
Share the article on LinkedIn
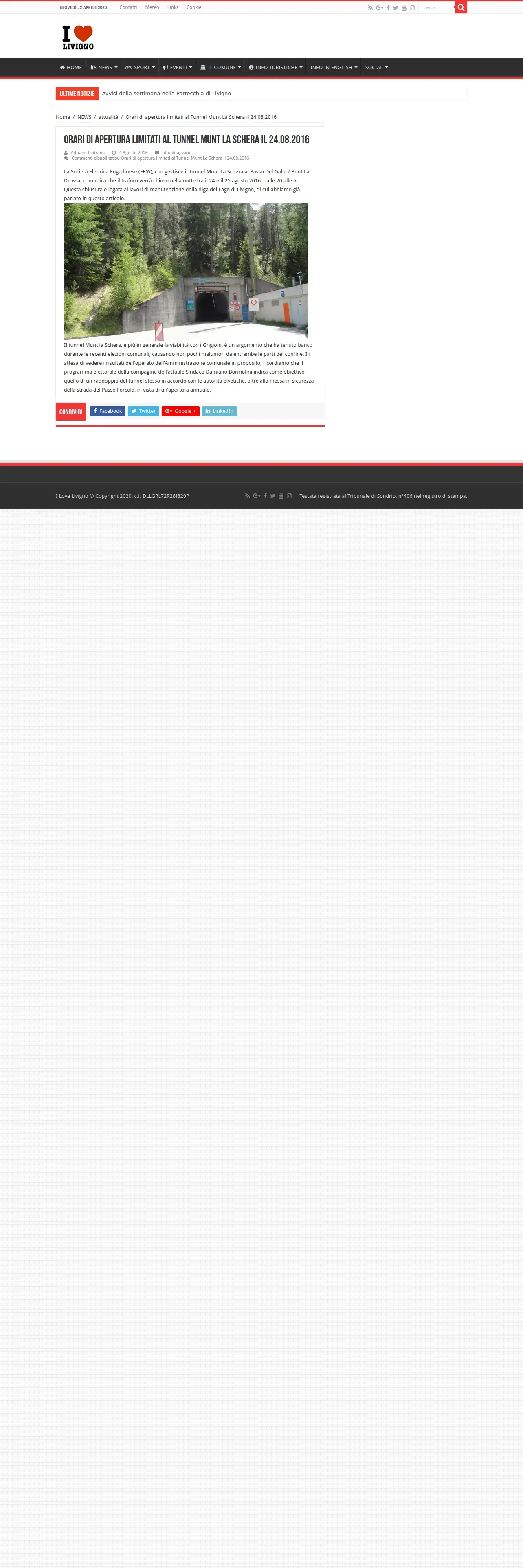(x=219, y=411)
